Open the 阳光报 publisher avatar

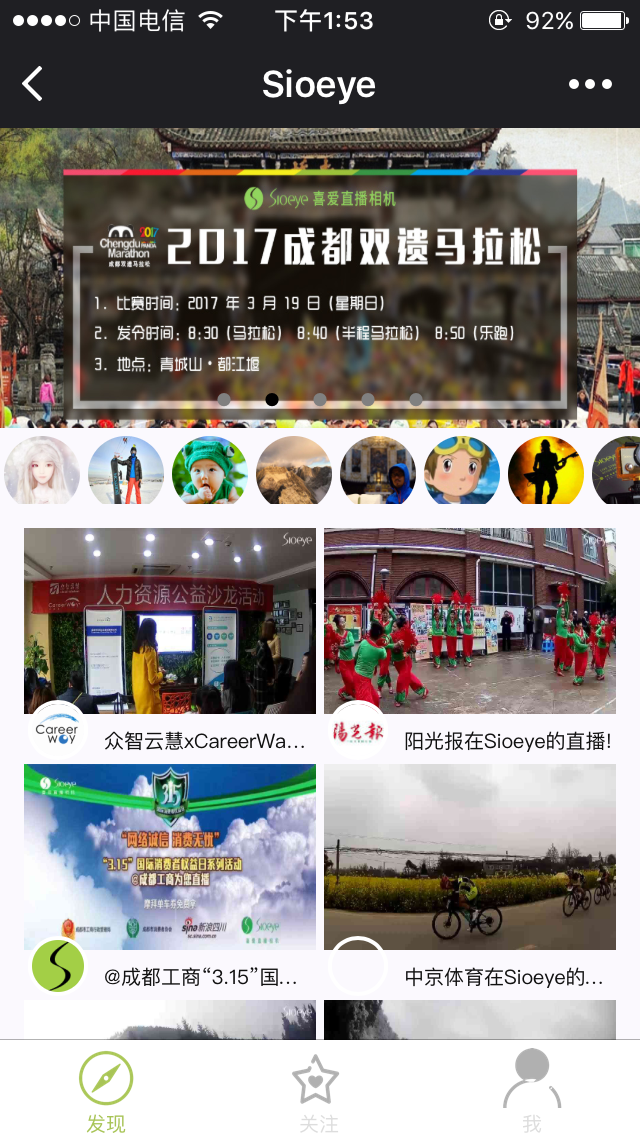click(x=358, y=730)
